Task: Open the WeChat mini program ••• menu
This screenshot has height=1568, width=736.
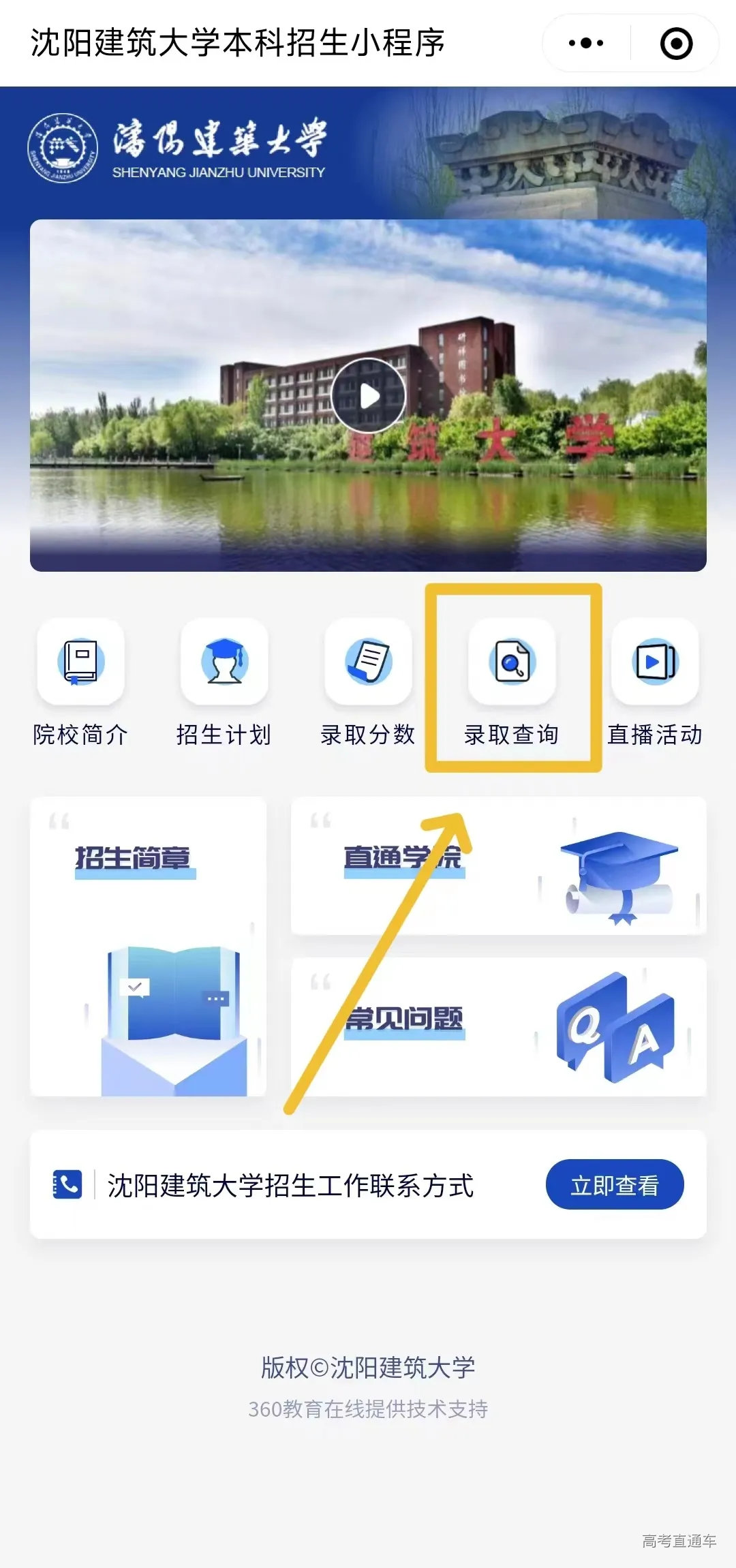Action: pos(585,43)
